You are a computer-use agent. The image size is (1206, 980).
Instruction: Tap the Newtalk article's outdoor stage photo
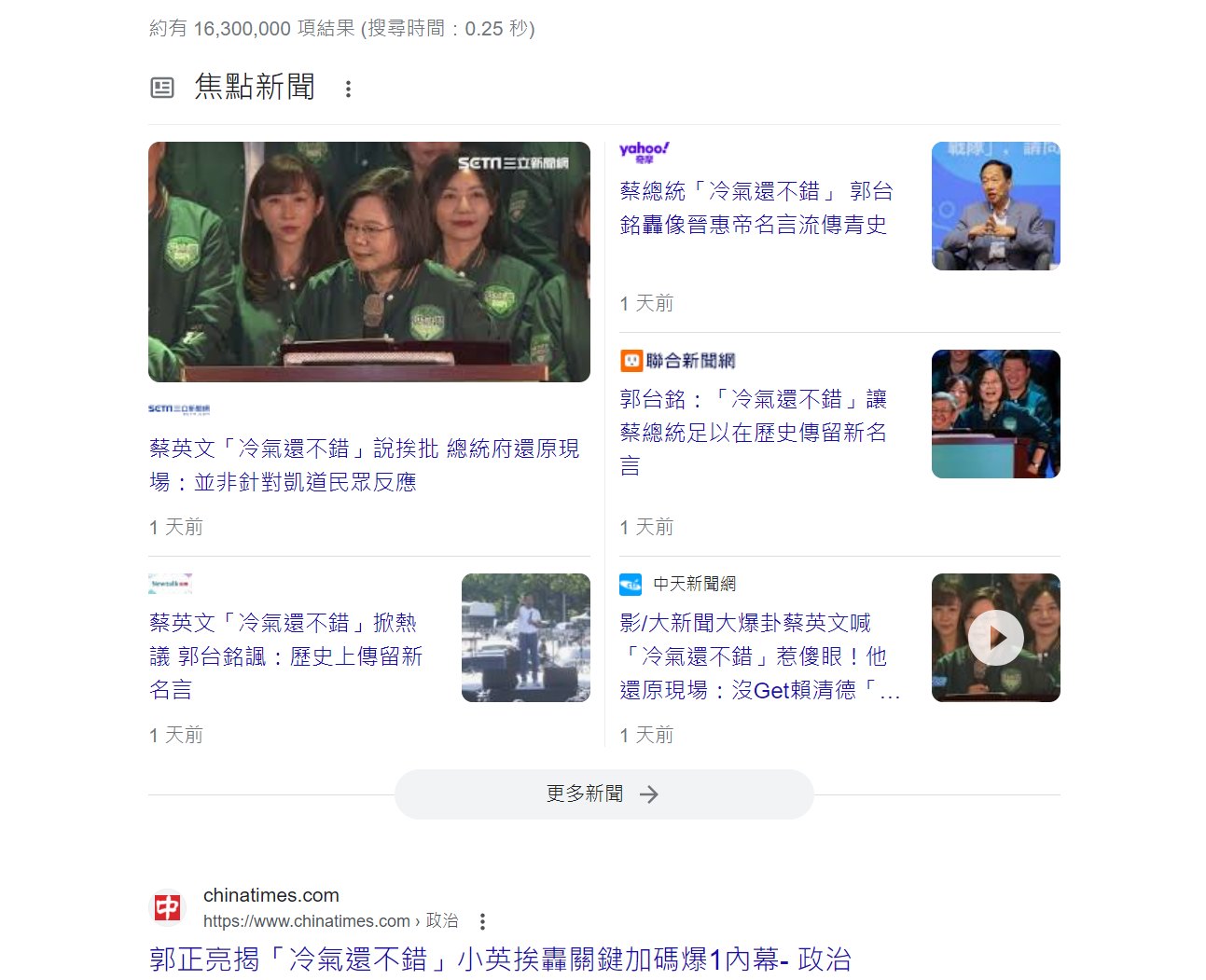click(525, 638)
